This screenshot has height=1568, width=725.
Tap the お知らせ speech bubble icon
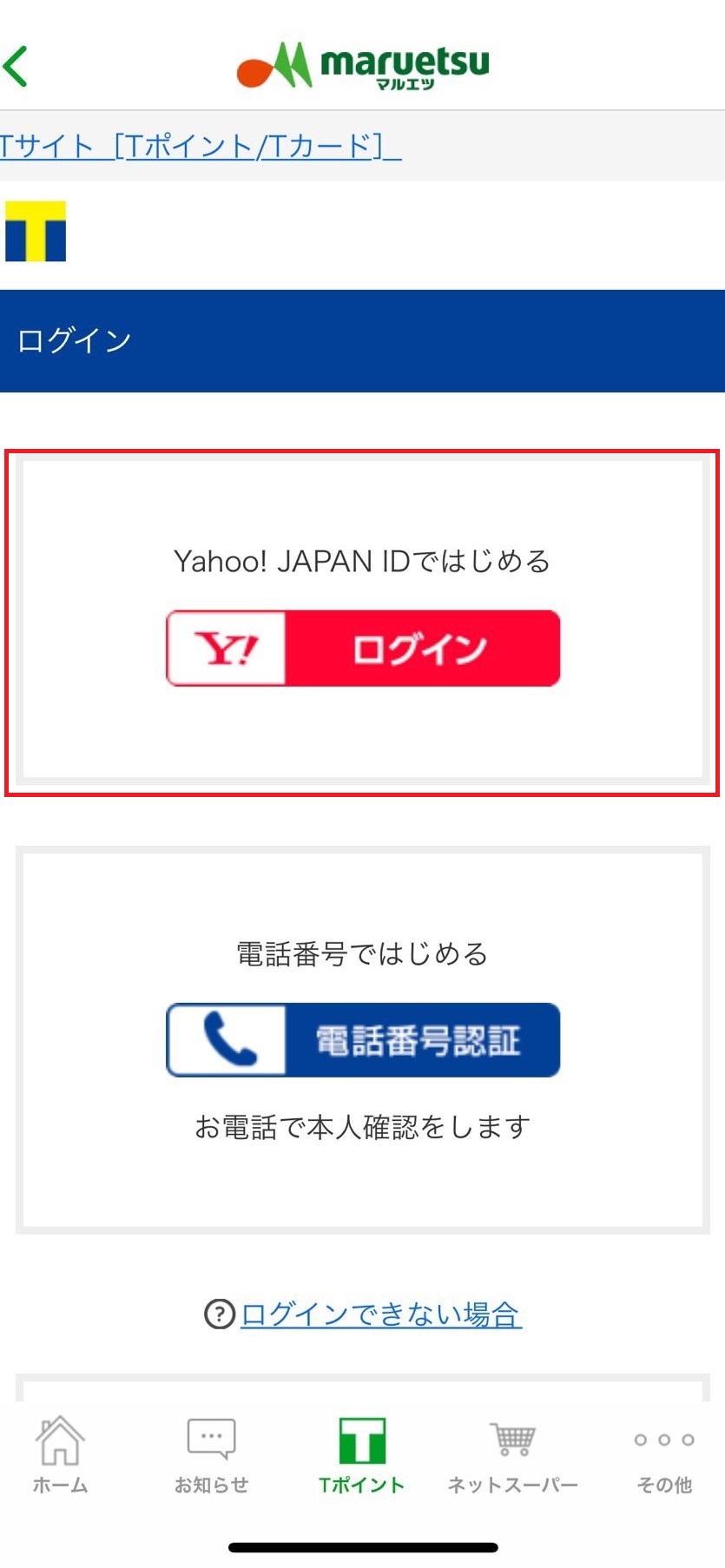tap(210, 1438)
